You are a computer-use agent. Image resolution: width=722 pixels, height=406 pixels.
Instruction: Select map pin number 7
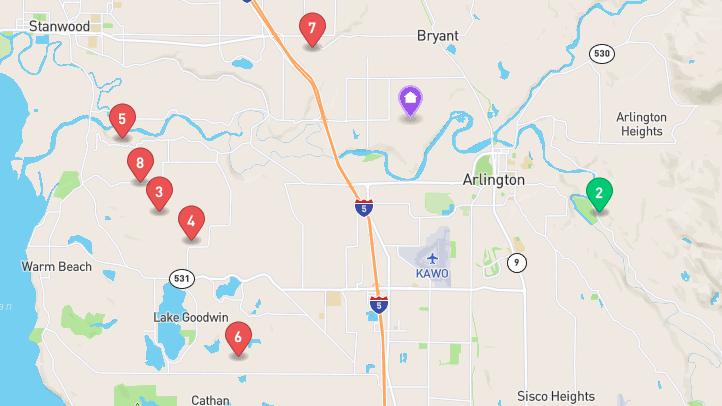click(x=312, y=29)
